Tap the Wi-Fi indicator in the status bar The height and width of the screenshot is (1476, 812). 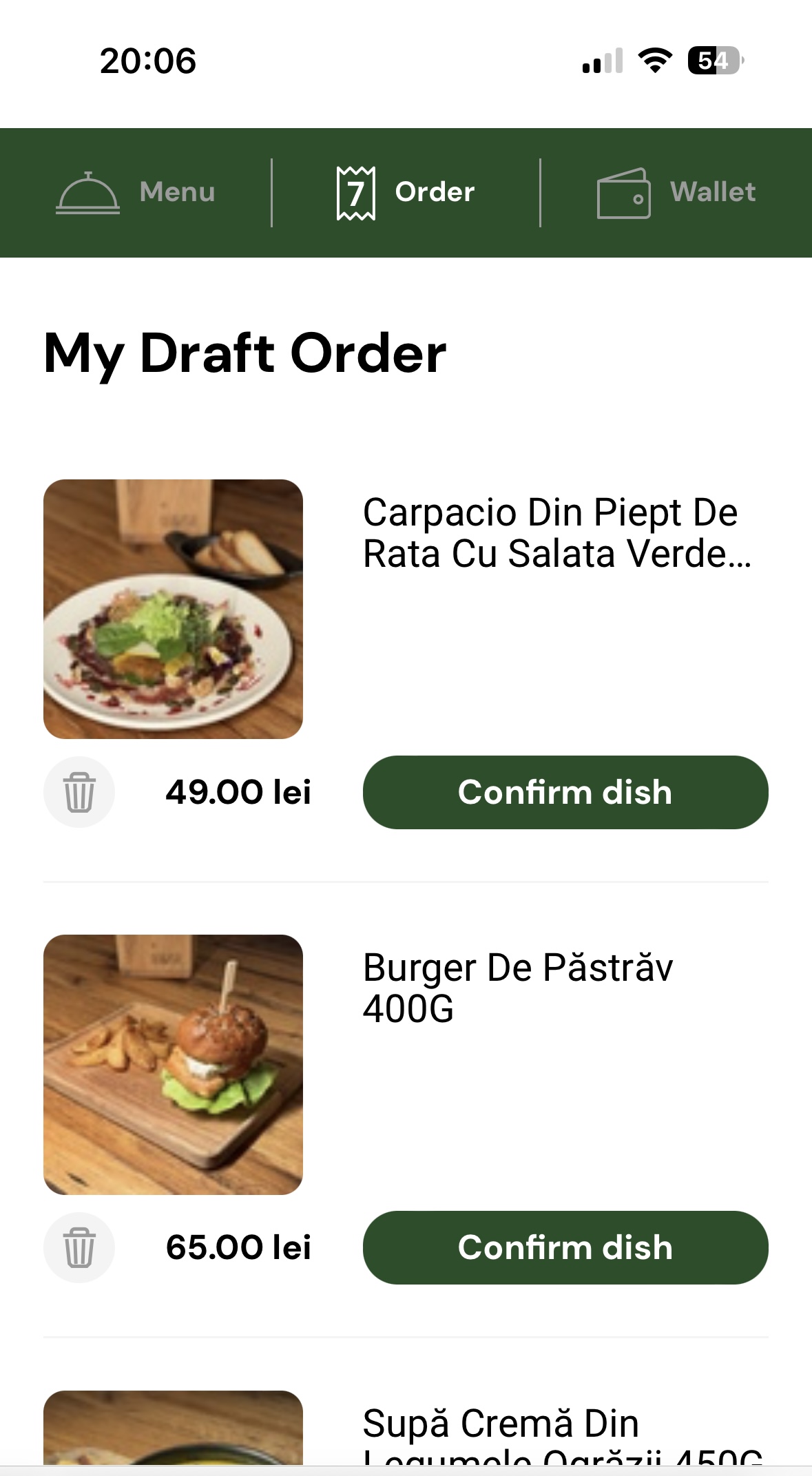point(654,61)
